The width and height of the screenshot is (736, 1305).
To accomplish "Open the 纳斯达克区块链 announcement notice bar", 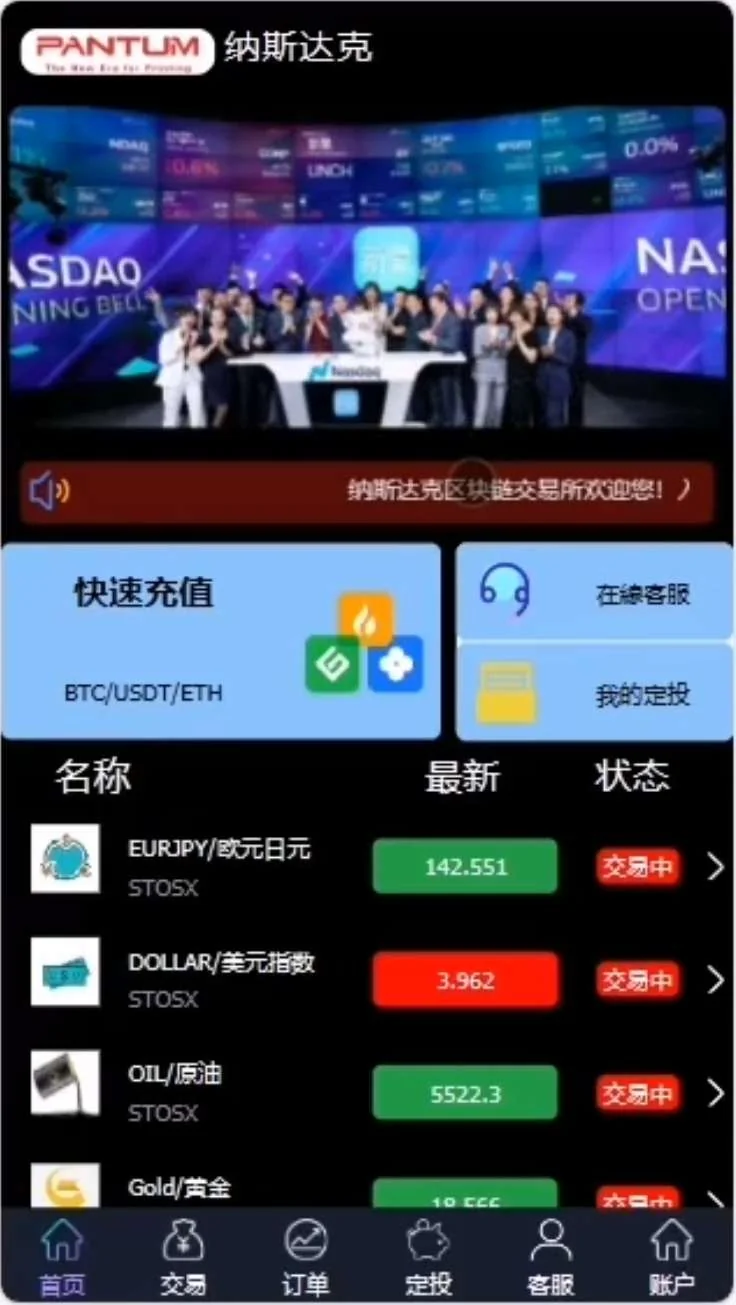I will pyautogui.click(x=368, y=491).
